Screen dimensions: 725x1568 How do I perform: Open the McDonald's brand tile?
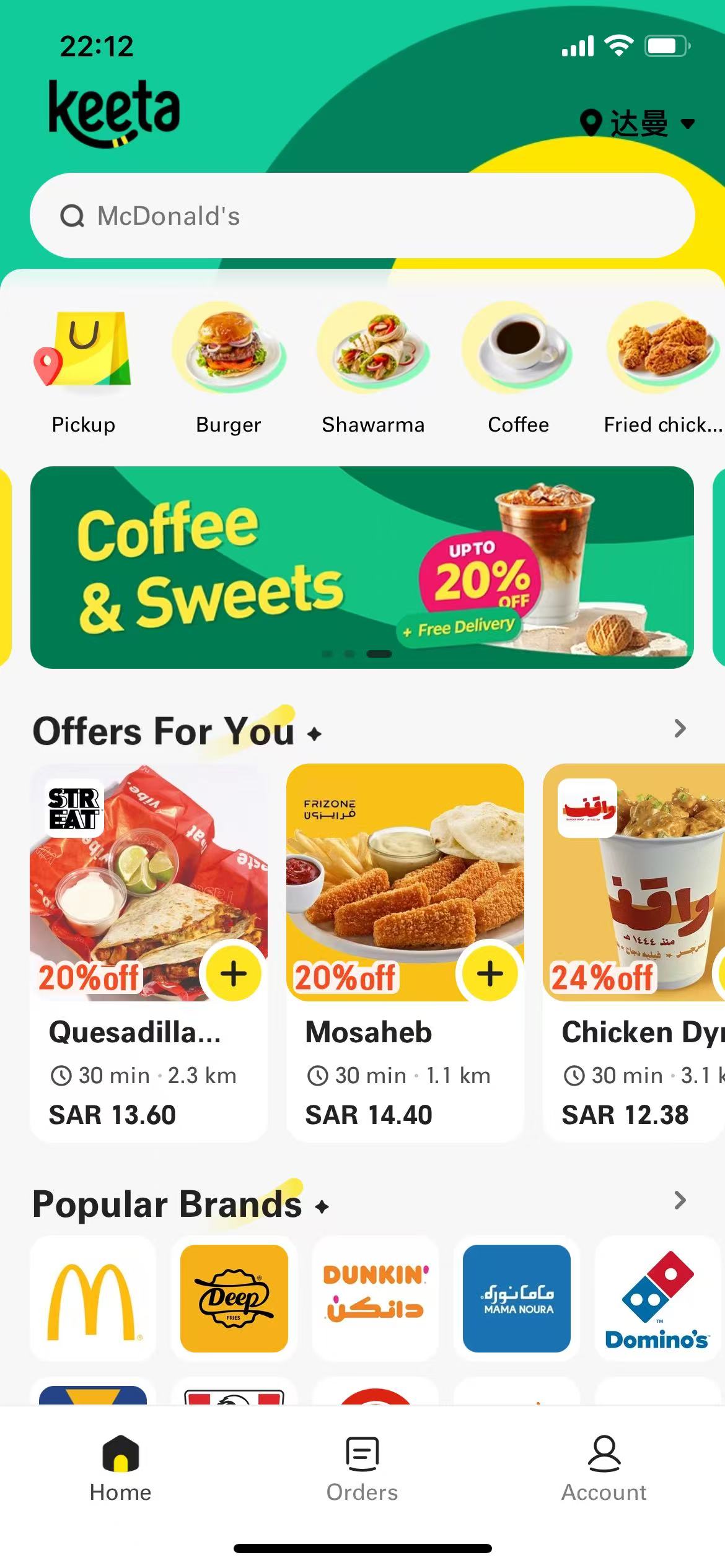tap(93, 1298)
